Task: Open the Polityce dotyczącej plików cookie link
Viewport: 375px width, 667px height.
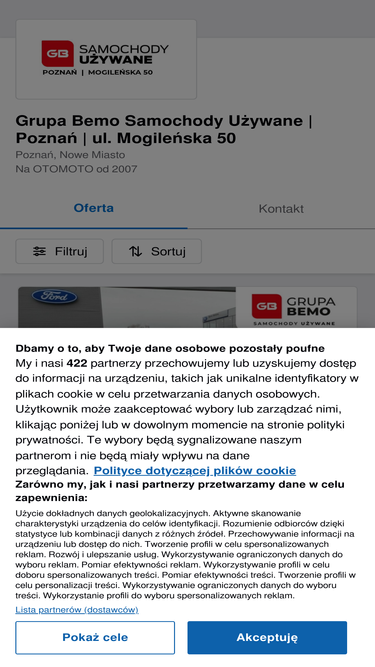Action: click(195, 470)
